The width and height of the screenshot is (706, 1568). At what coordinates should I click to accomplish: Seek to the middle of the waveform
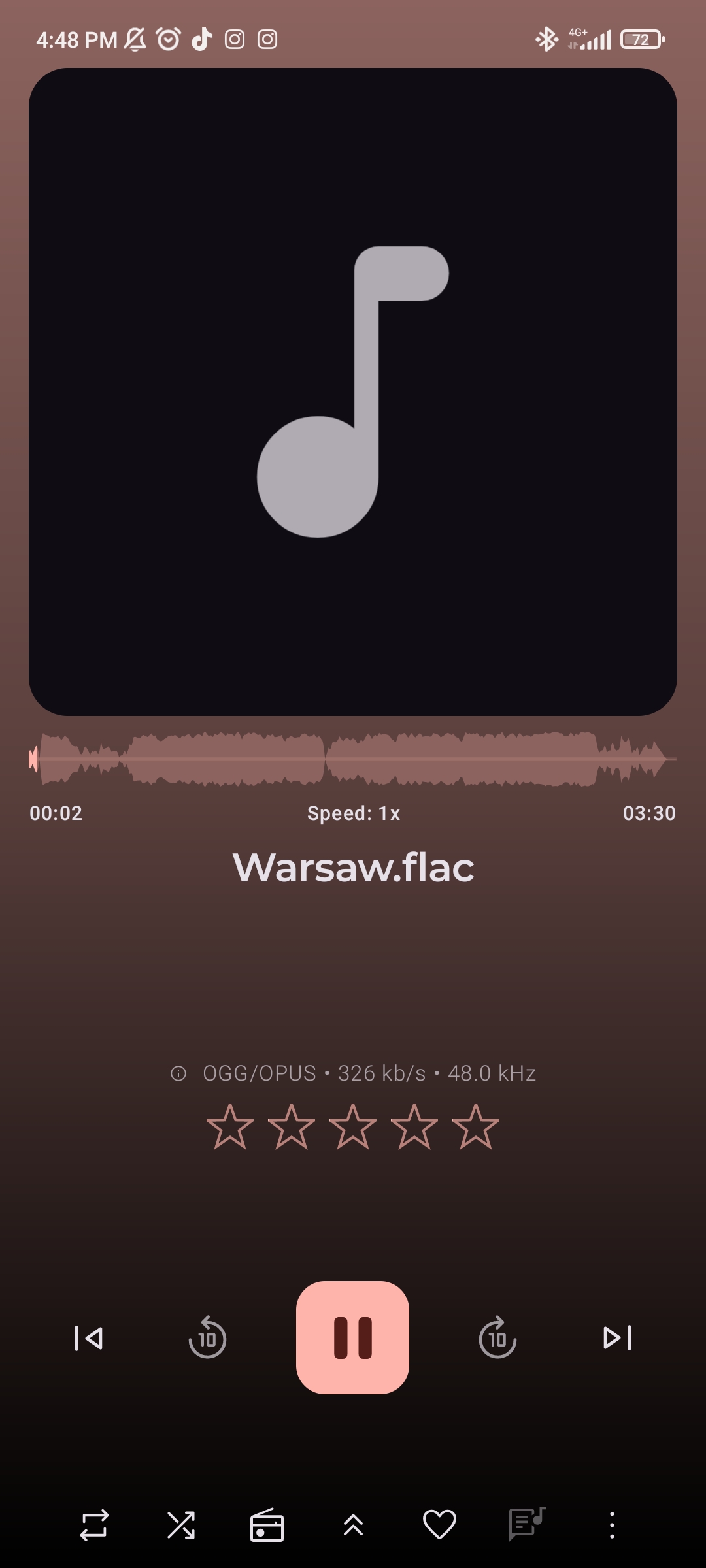[353, 759]
